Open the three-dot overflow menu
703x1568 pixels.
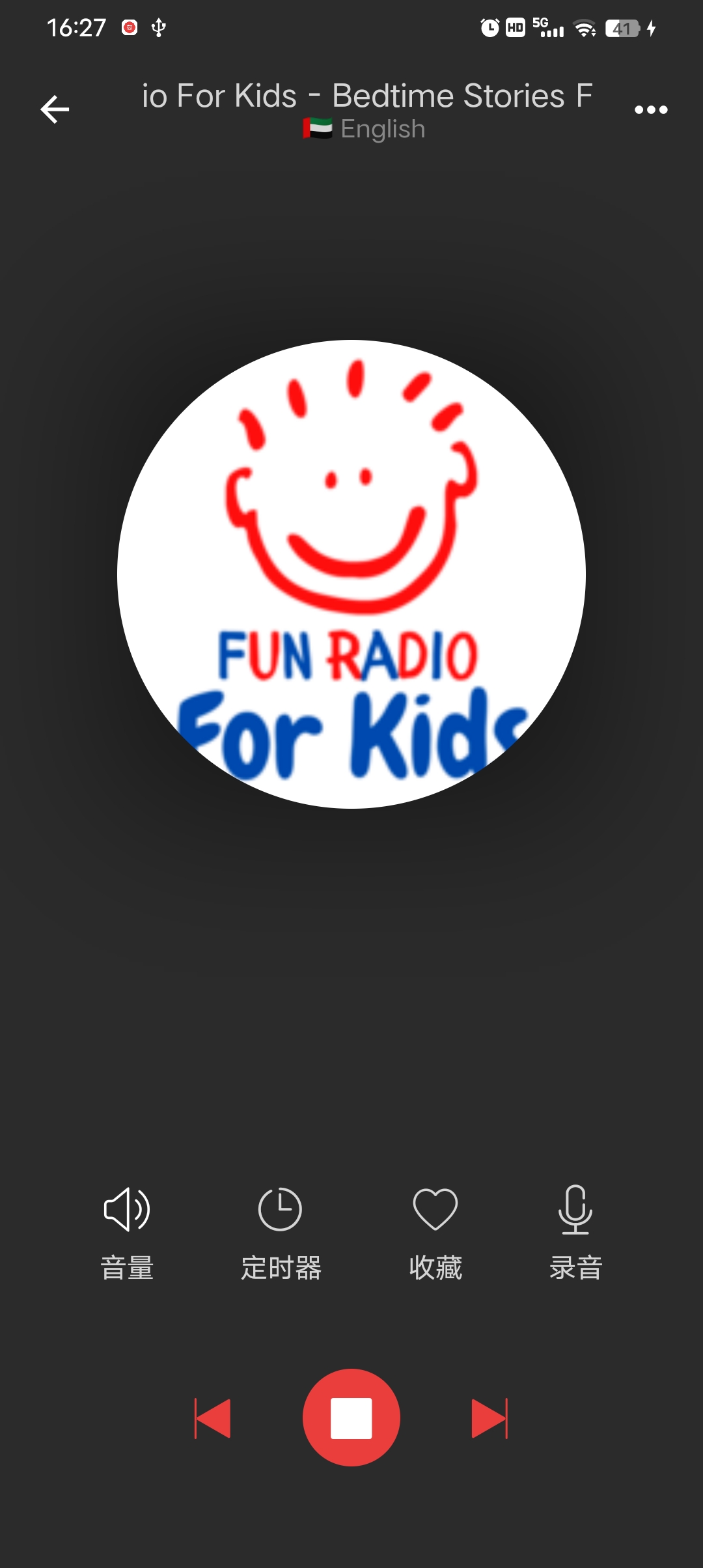click(x=651, y=109)
